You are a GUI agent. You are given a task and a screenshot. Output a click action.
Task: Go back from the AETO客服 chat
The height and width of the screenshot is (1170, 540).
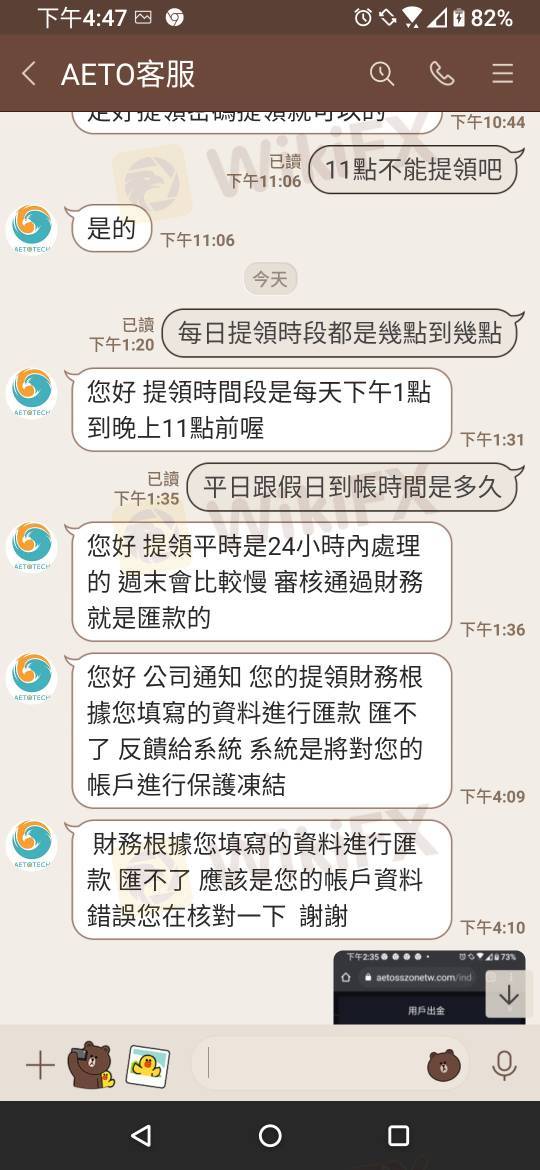coord(28,74)
